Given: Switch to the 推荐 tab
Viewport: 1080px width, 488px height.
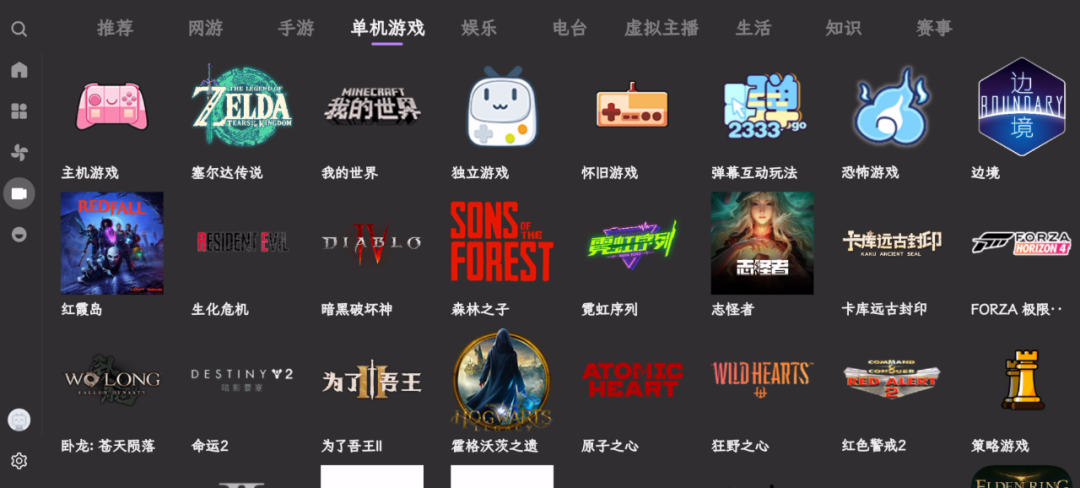Looking at the screenshot, I should 115,28.
